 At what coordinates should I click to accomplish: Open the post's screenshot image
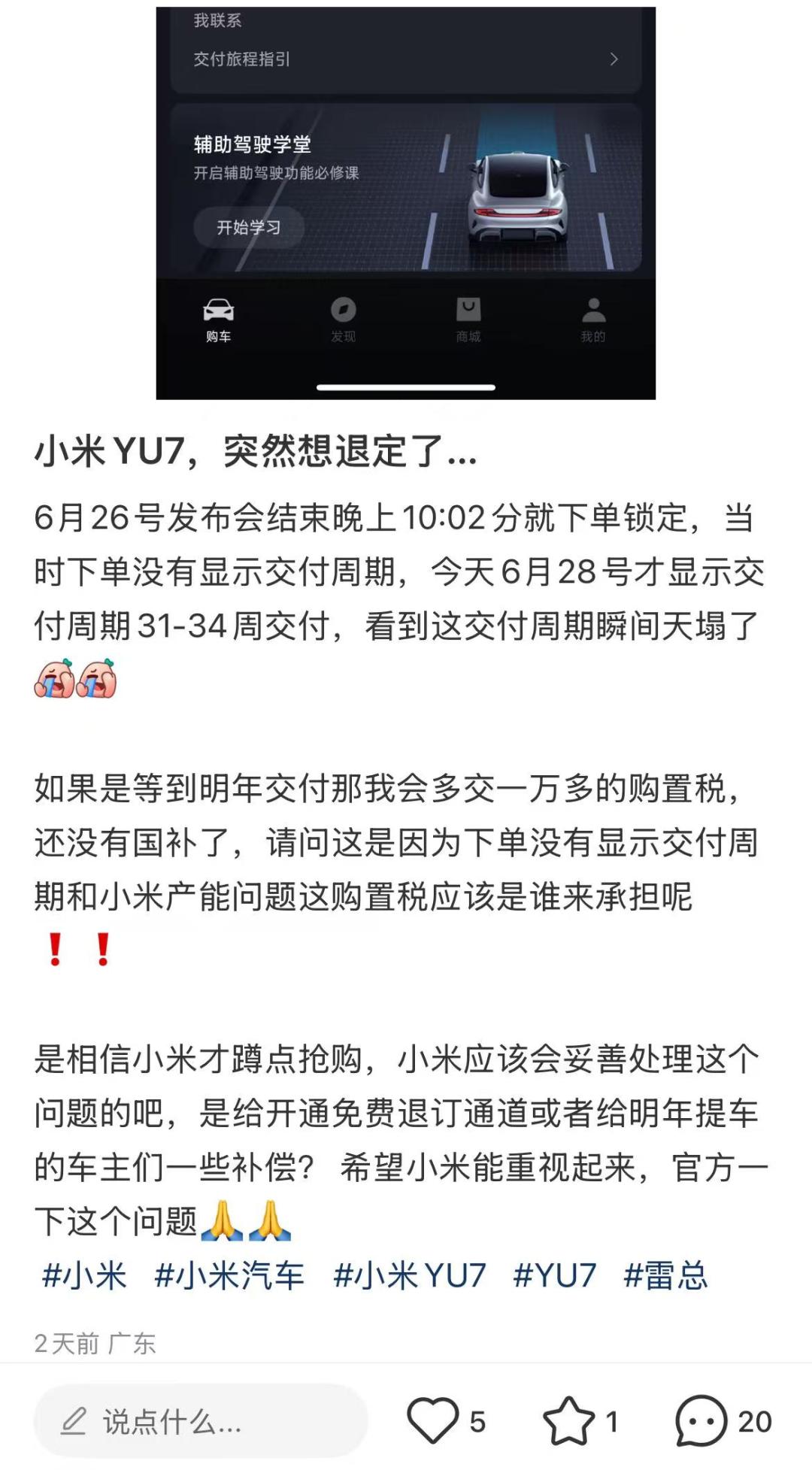(405, 203)
